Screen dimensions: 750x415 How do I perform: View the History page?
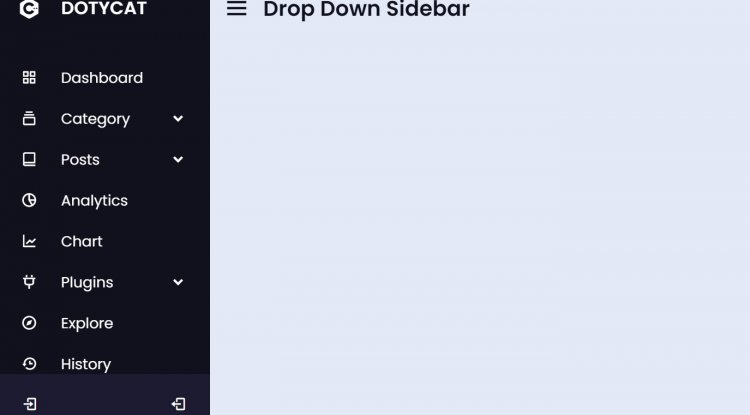click(85, 365)
